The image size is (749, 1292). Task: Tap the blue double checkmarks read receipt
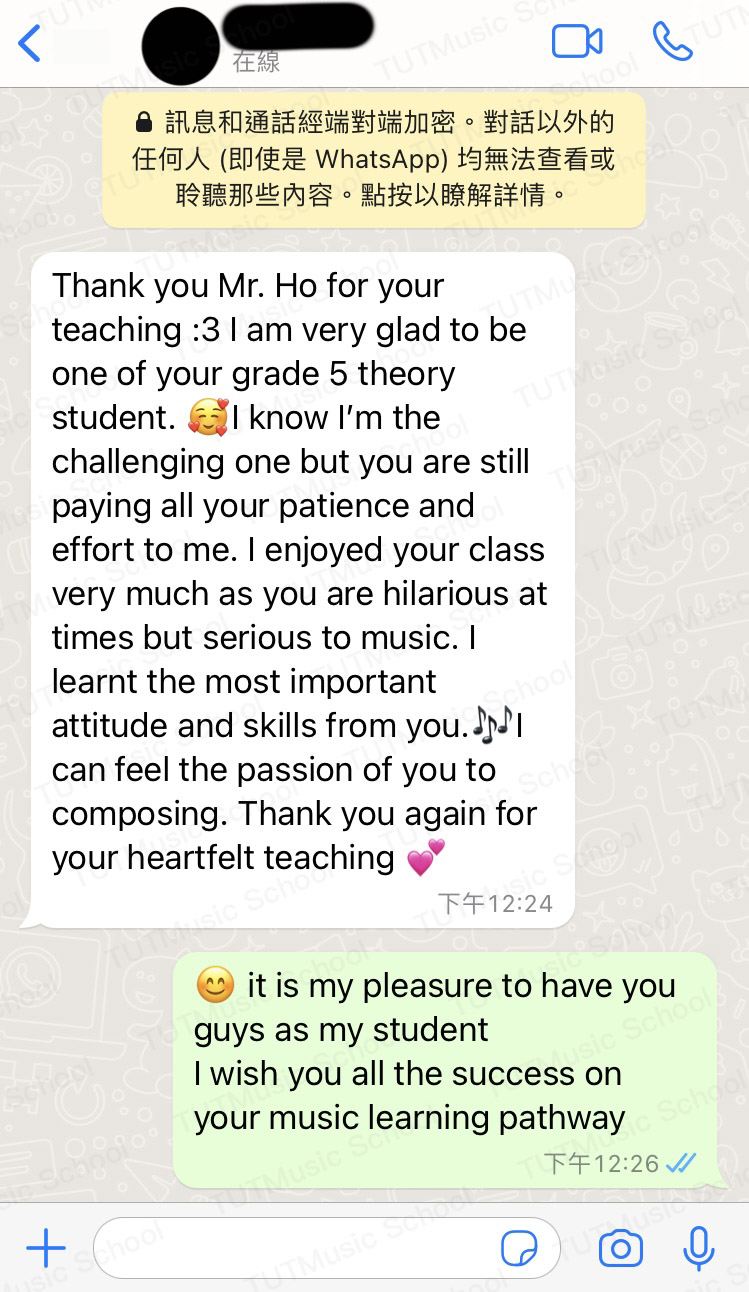(682, 1164)
